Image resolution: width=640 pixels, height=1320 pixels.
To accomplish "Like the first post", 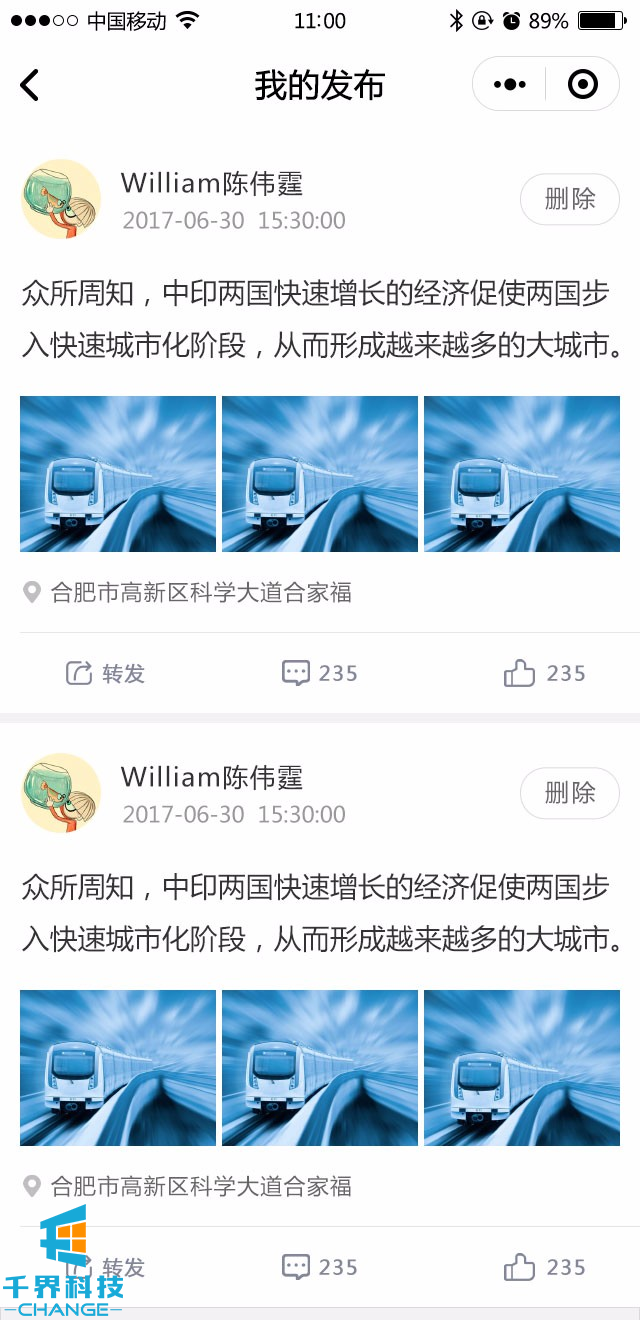I will (544, 673).
